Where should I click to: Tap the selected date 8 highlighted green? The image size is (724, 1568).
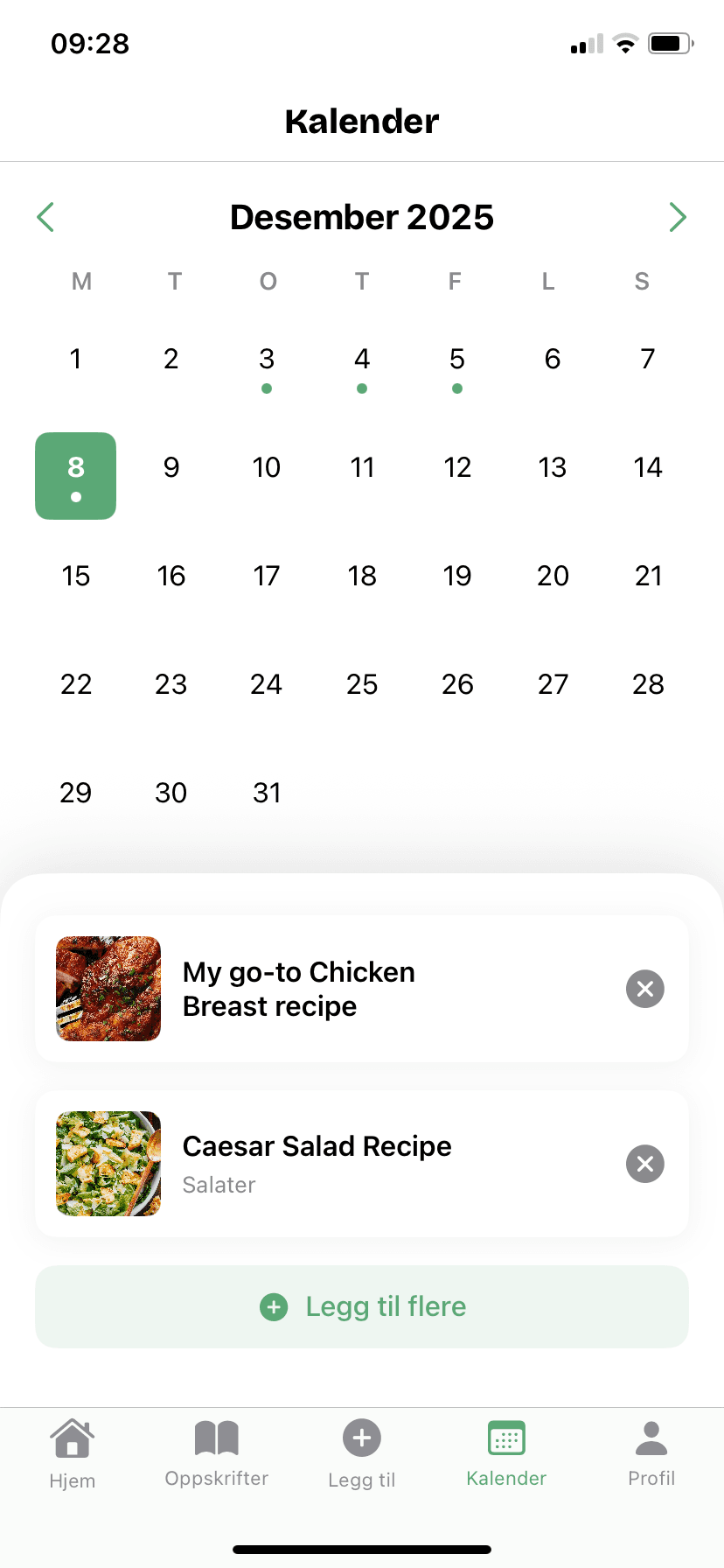[75, 475]
